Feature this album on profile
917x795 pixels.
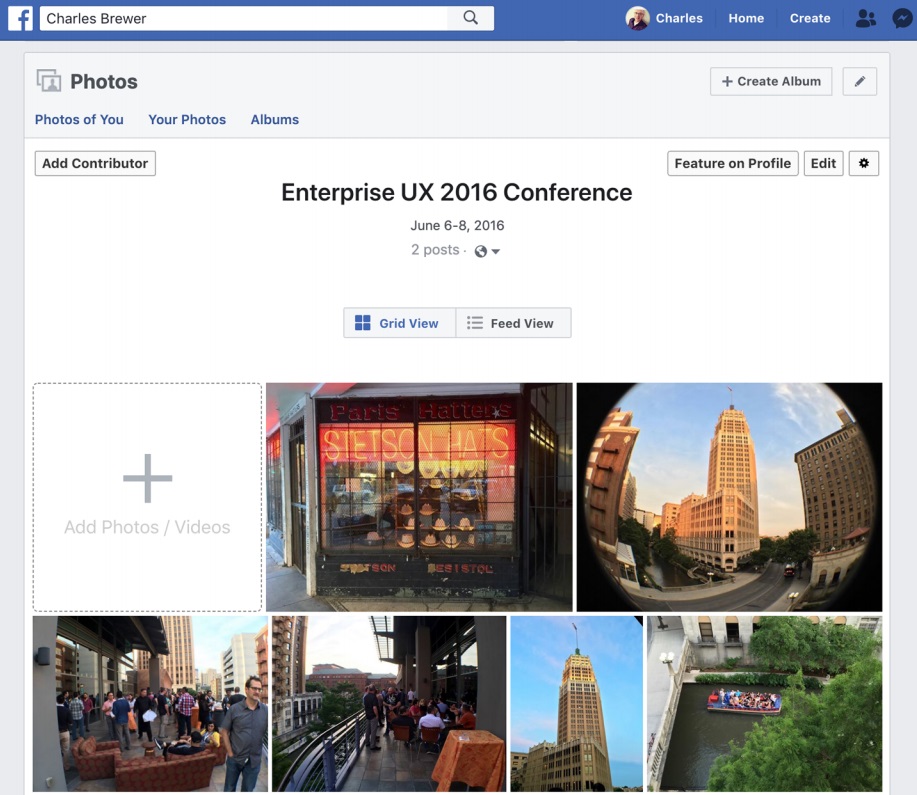click(x=733, y=163)
